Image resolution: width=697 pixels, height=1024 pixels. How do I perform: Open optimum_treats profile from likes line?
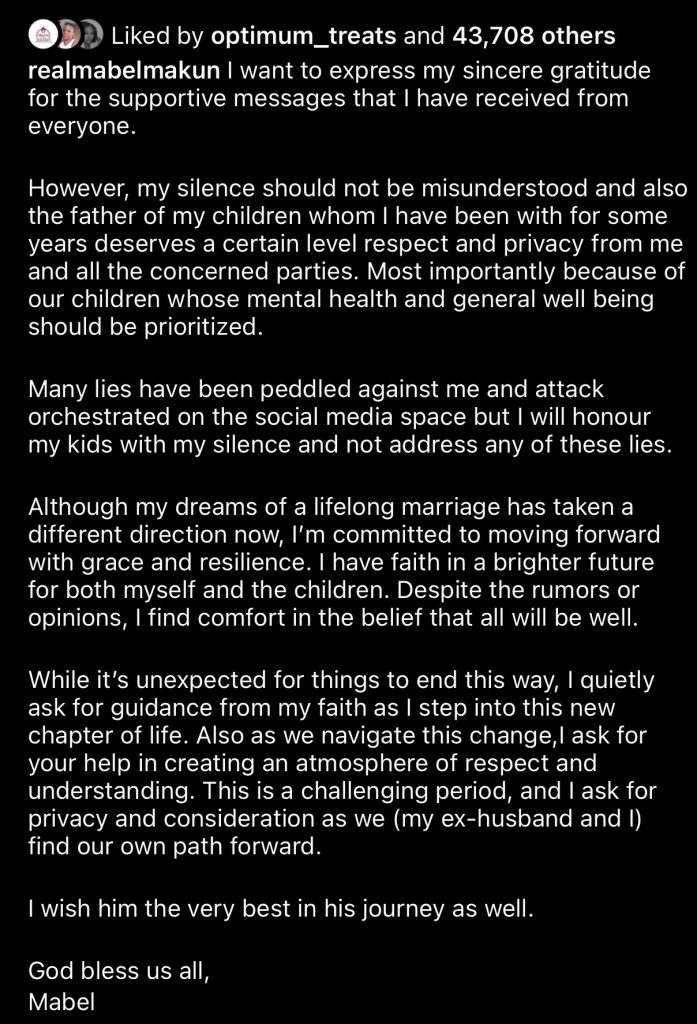coord(303,37)
